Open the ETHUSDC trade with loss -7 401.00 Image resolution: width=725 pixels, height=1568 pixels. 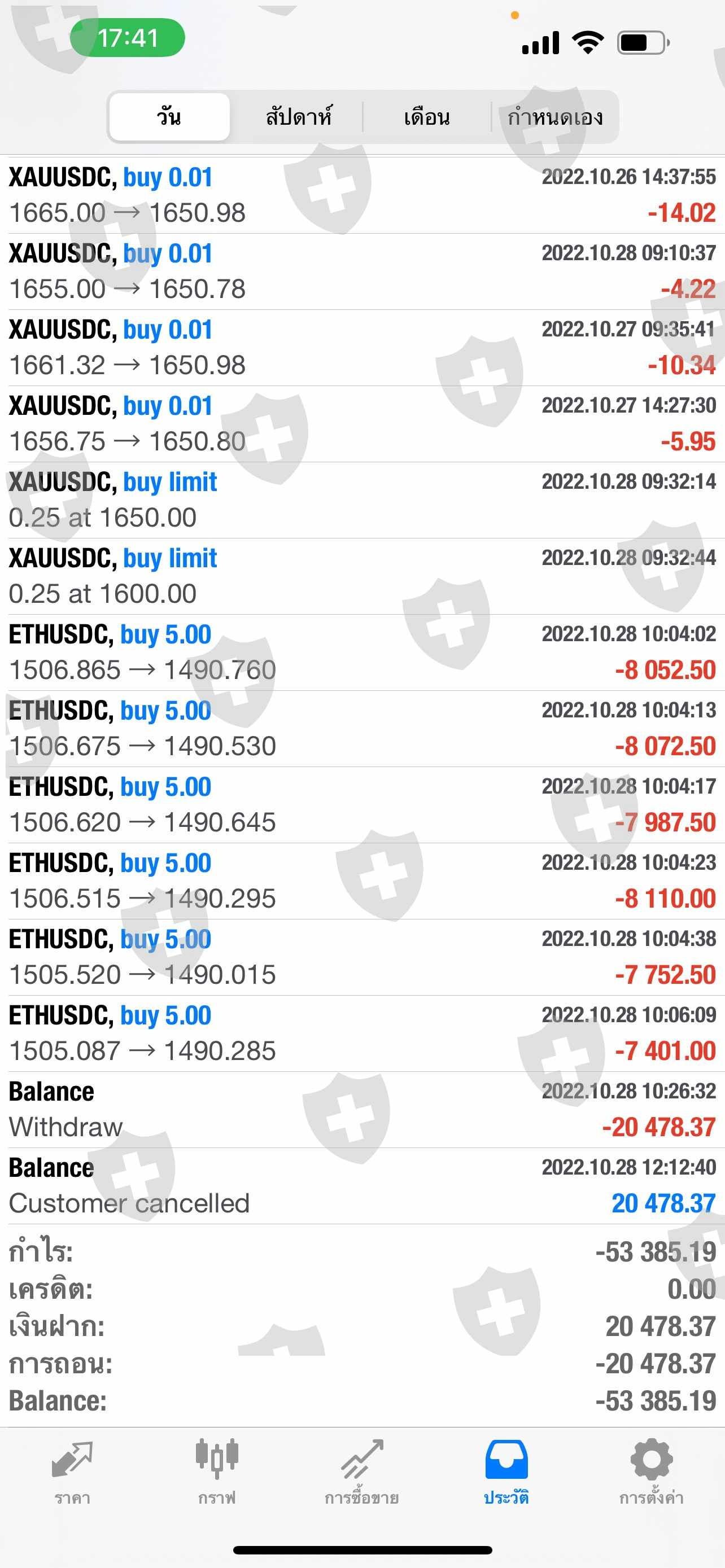[x=362, y=1033]
